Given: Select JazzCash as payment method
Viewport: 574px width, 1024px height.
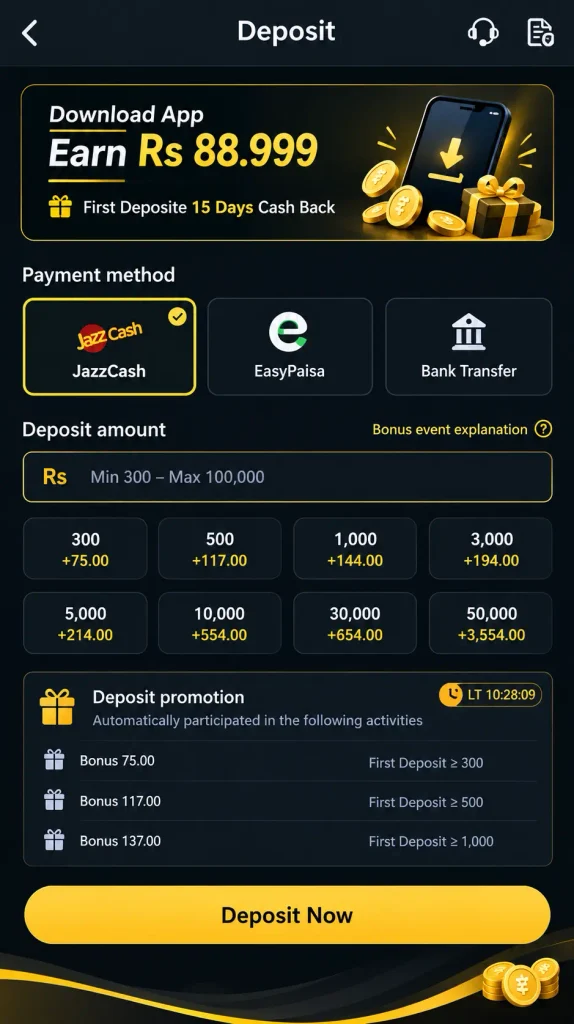Looking at the screenshot, I should [x=109, y=347].
